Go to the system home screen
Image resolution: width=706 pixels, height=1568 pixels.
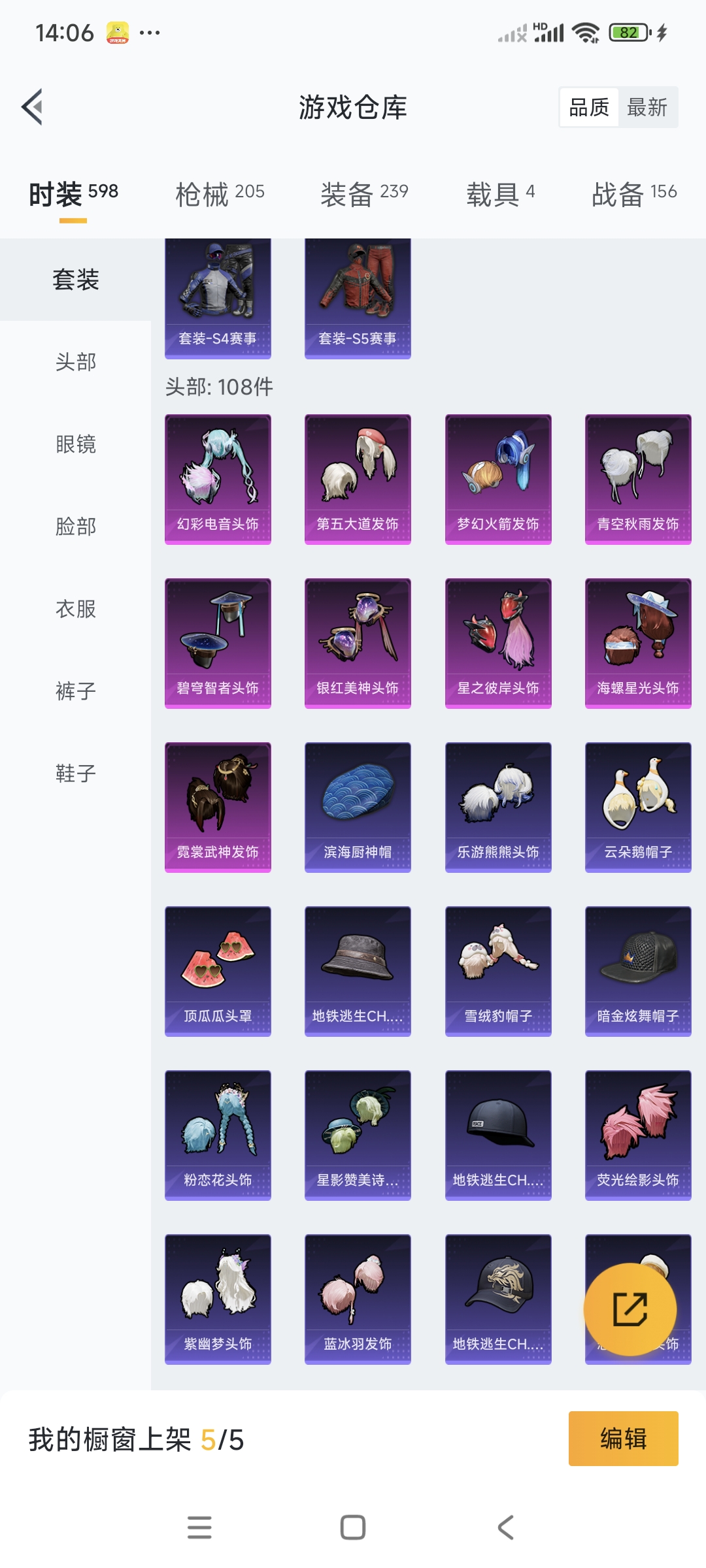tap(353, 1527)
